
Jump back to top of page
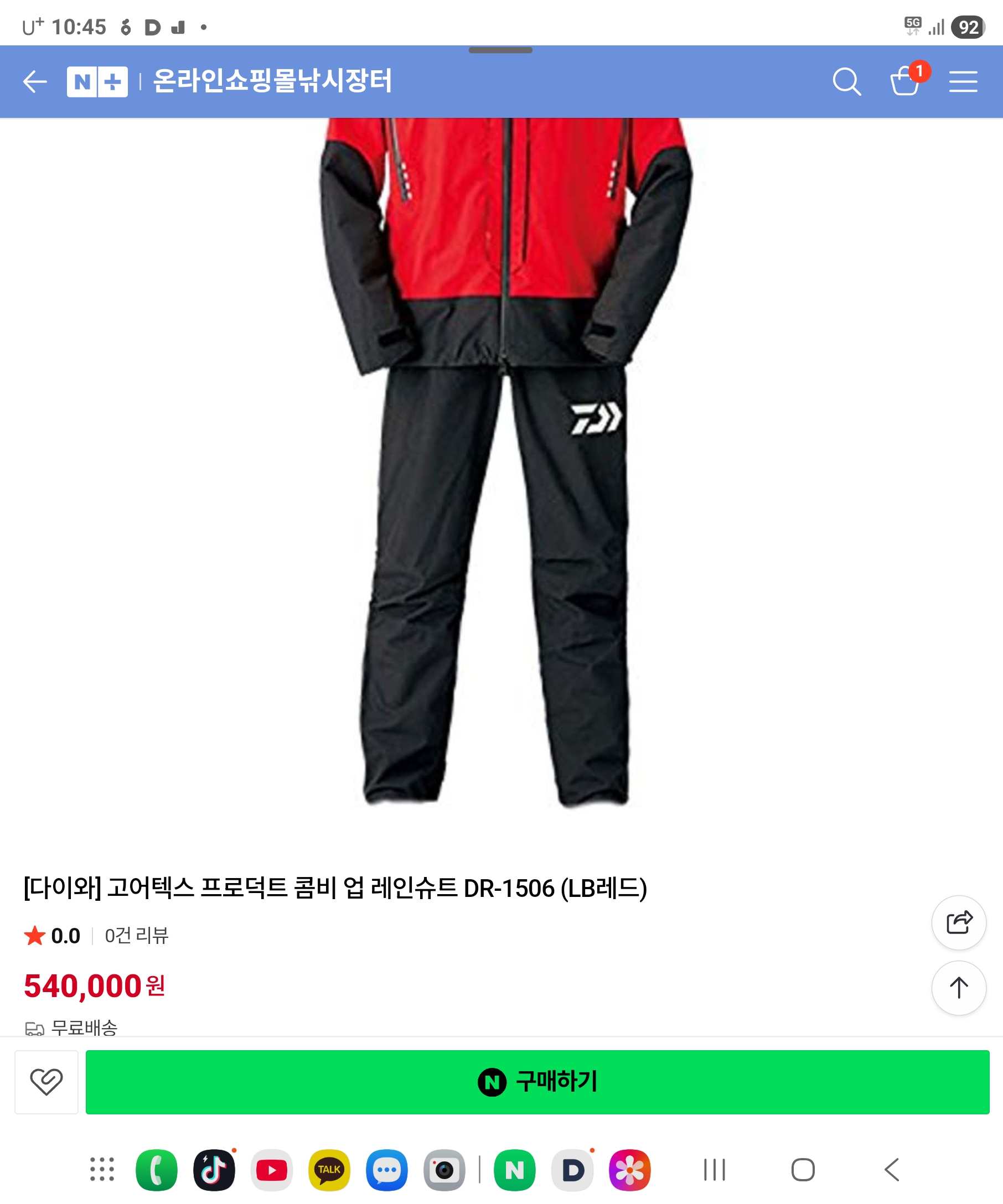pyautogui.click(x=958, y=988)
